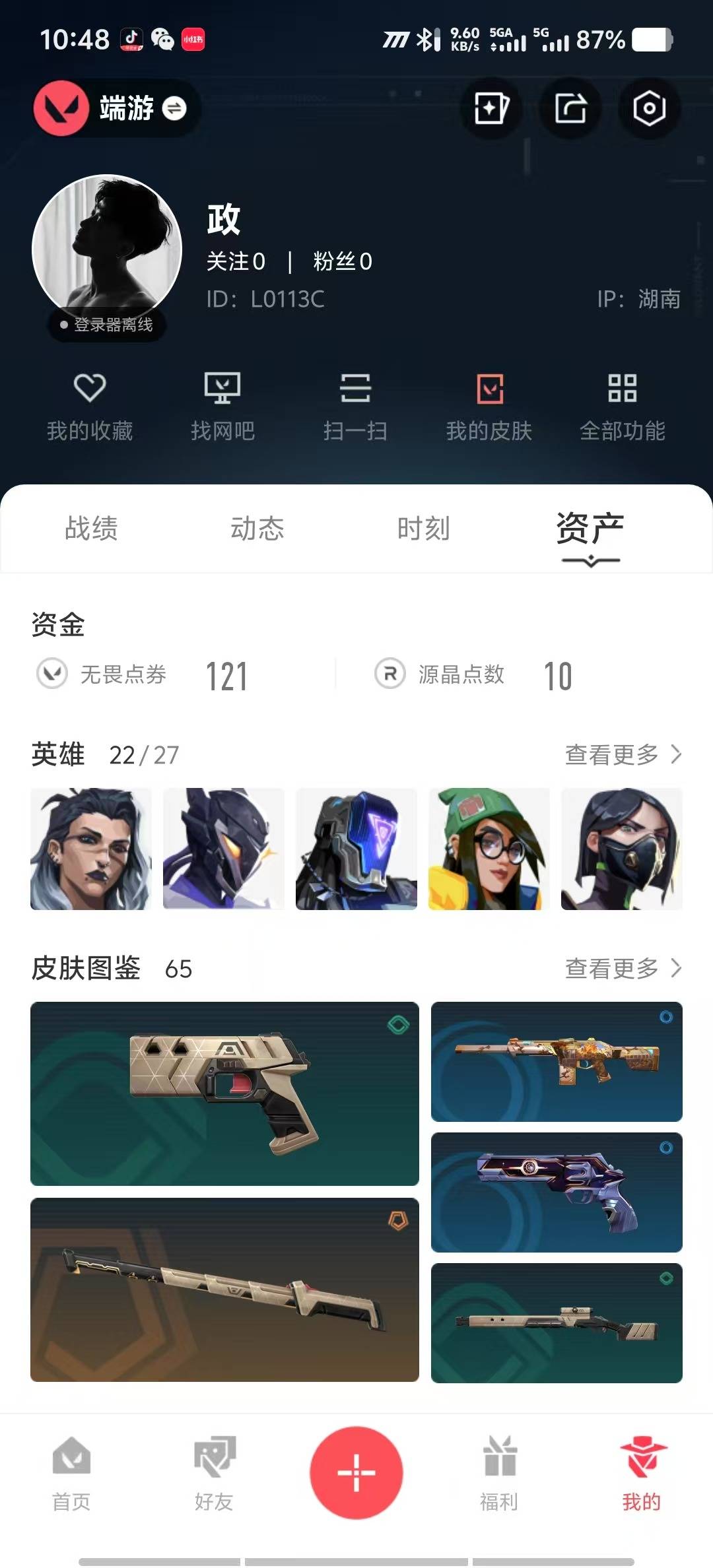Viewport: 713px width, 1568px height.
Task: View more skins via 查看更多 next to 皮肤图鉴
Action: tap(623, 968)
